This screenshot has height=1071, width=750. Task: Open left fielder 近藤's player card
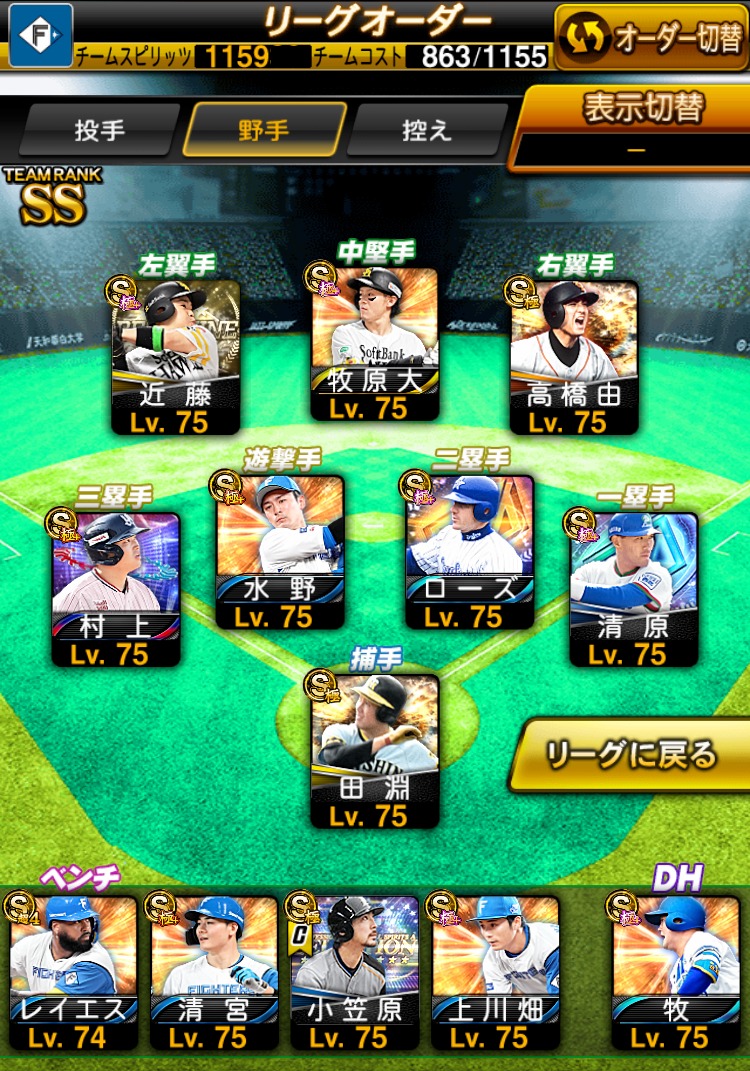[x=176, y=356]
